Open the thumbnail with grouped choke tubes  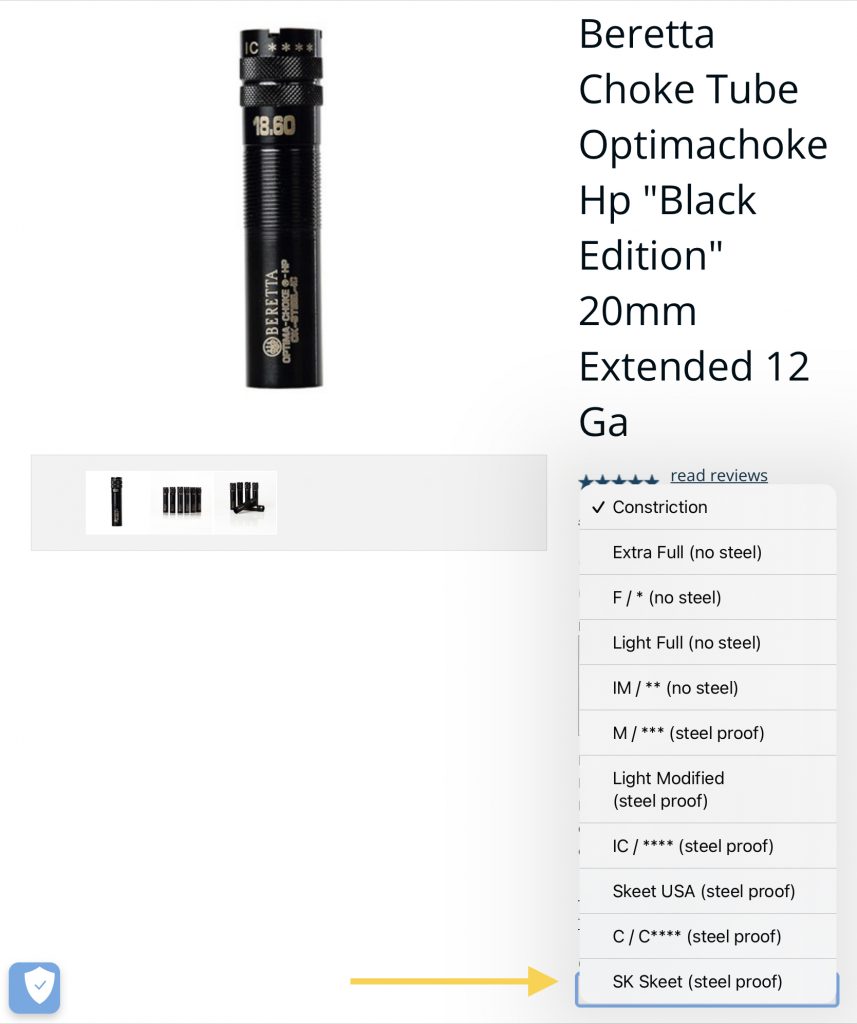click(x=245, y=502)
